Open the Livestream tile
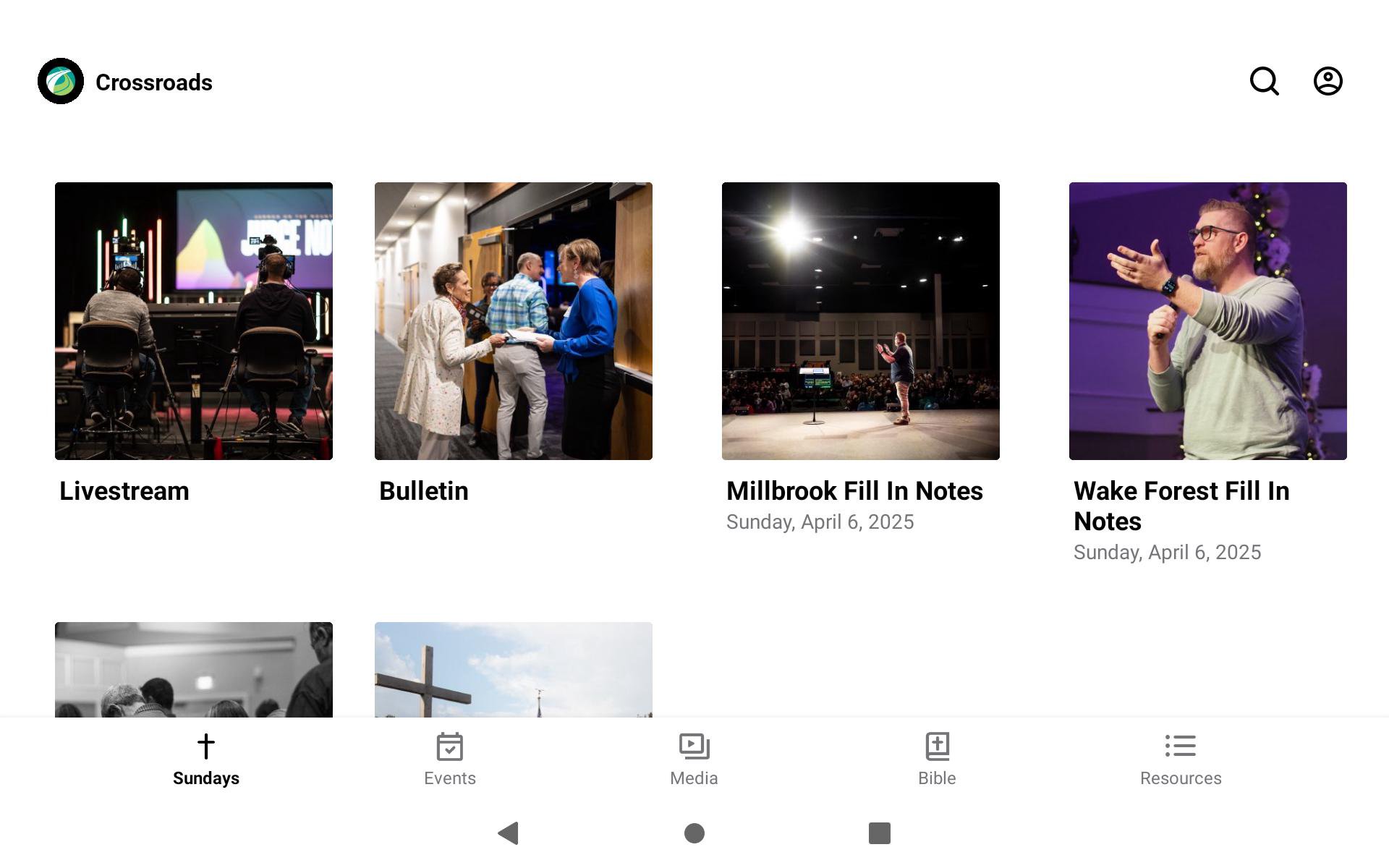The image size is (1389, 868). 194,321
